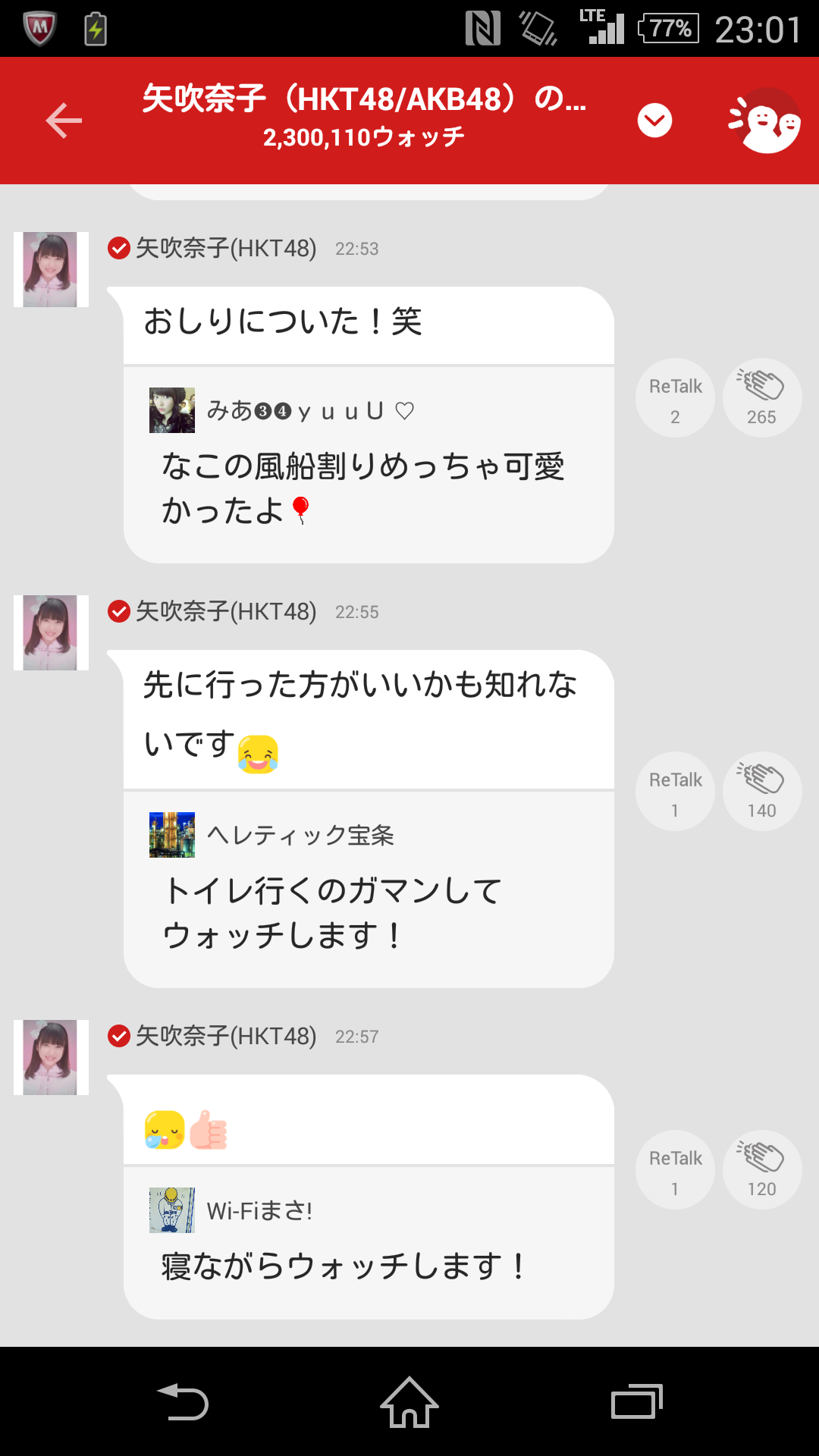Open 矢吹奈子's avatar on the 22:53 post
The image size is (819, 1456).
point(51,269)
